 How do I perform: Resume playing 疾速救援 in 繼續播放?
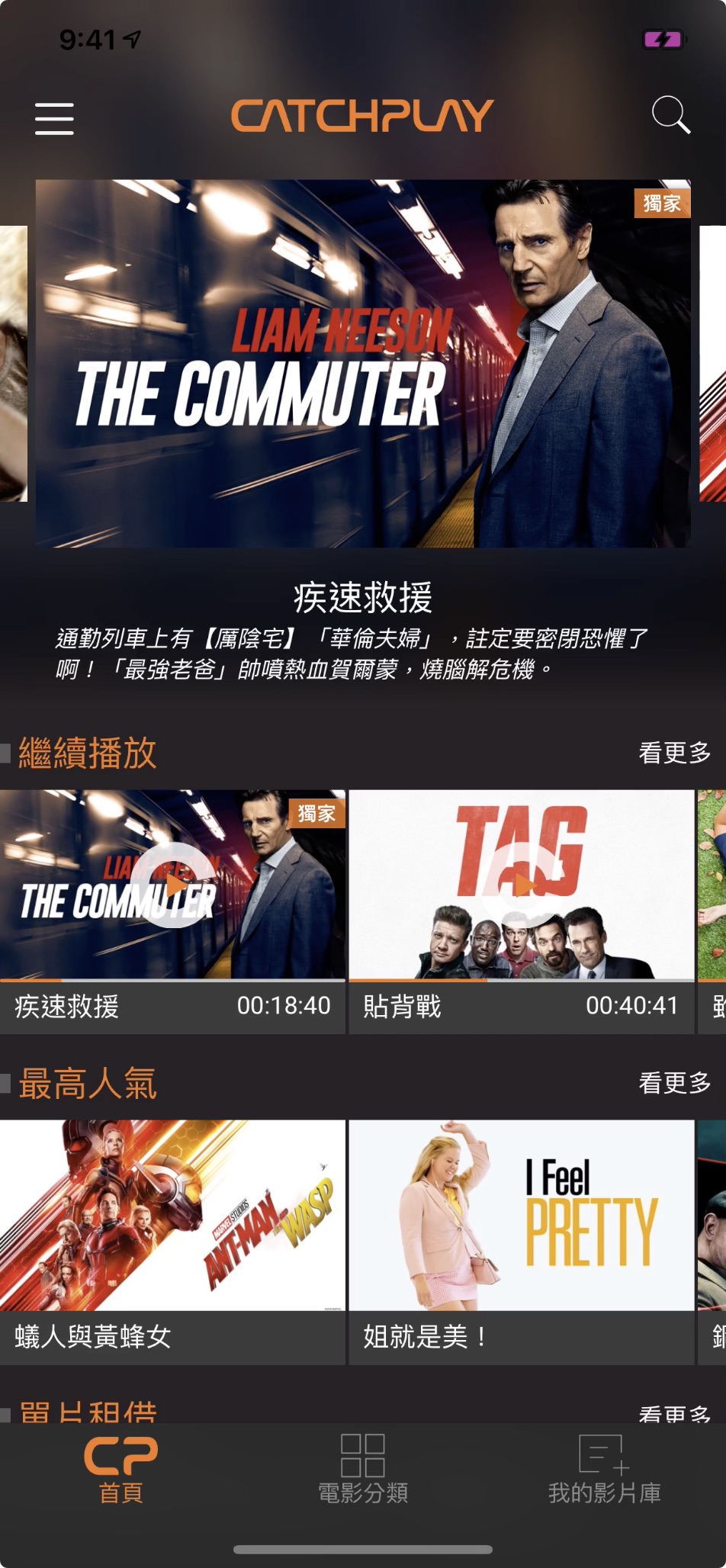point(173,885)
